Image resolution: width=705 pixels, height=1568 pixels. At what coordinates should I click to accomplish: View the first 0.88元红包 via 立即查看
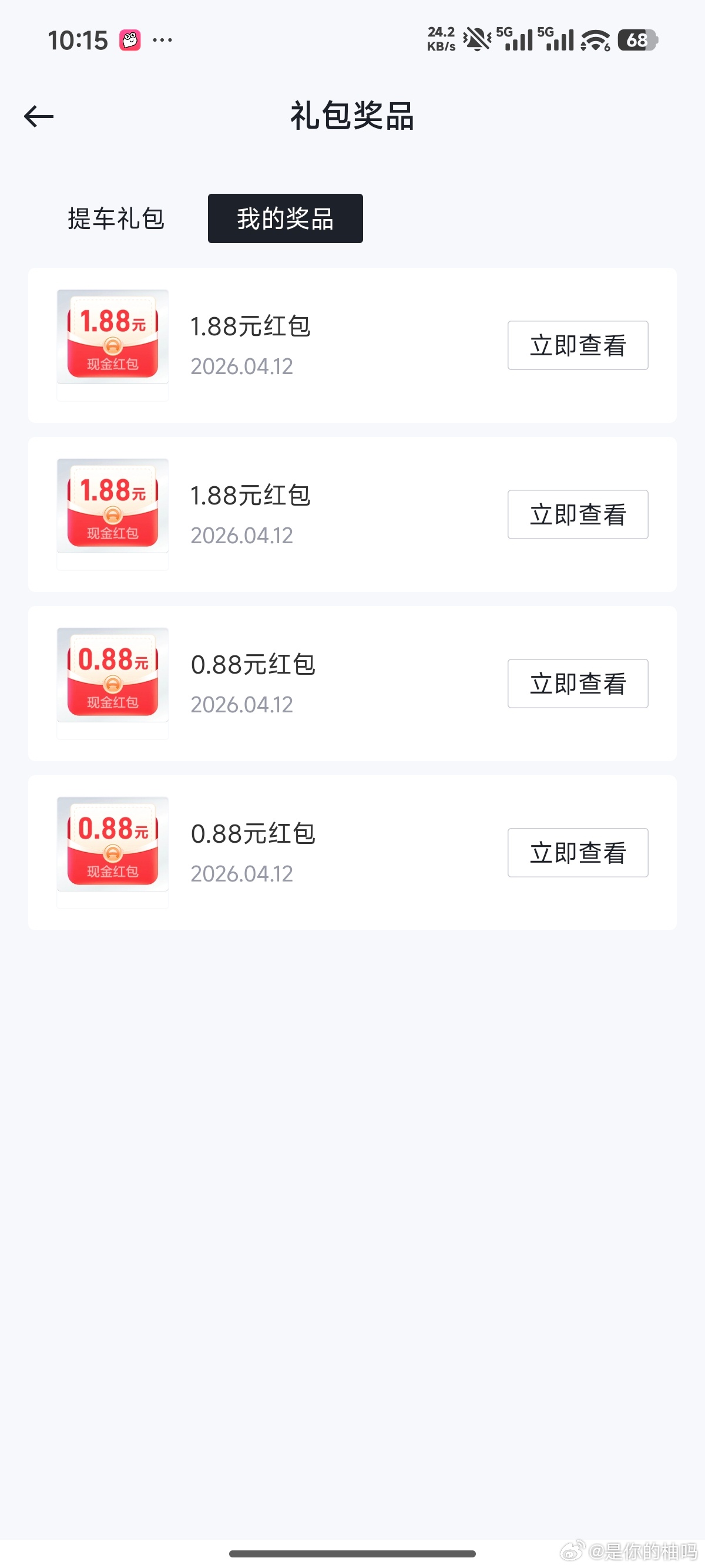577,684
